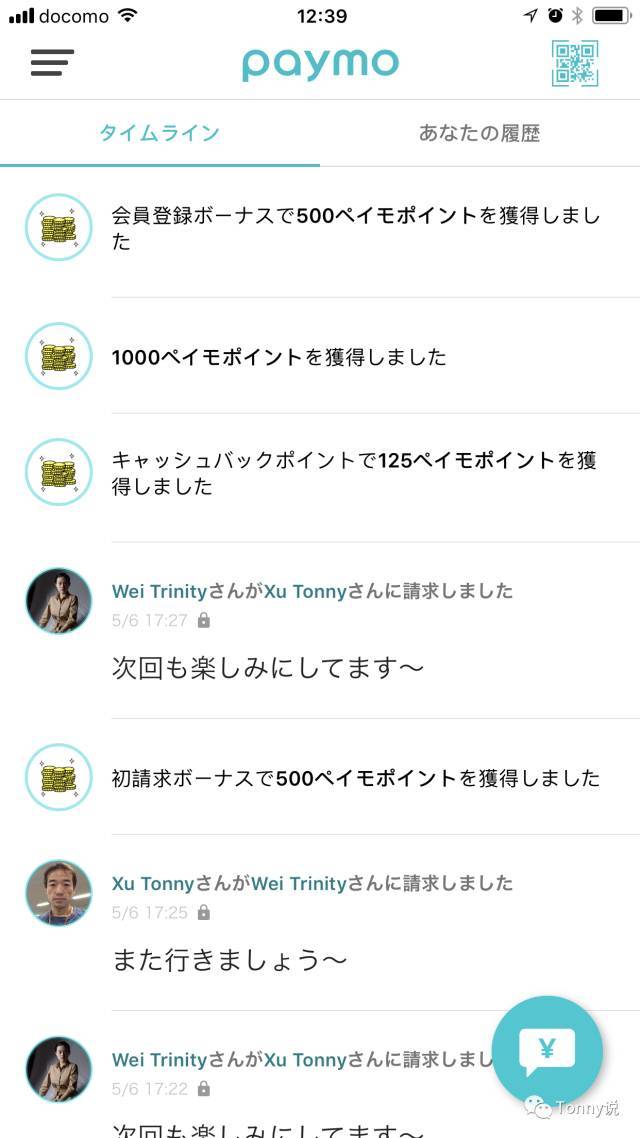The width and height of the screenshot is (640, 1138).
Task: Open the hamburger drawer menu
Action: 52,63
